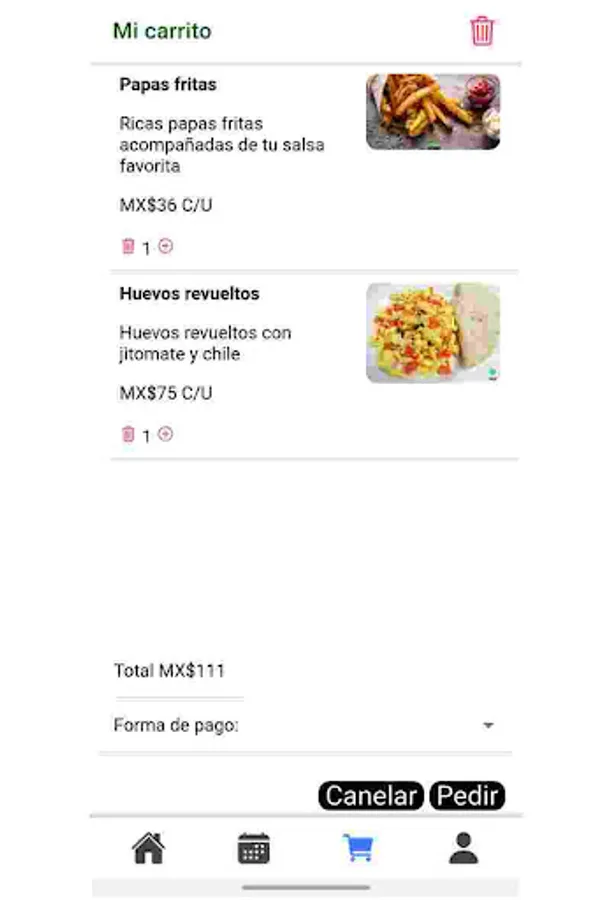The image size is (612, 900).
Task: Place the order with Pedir
Action: coord(467,796)
